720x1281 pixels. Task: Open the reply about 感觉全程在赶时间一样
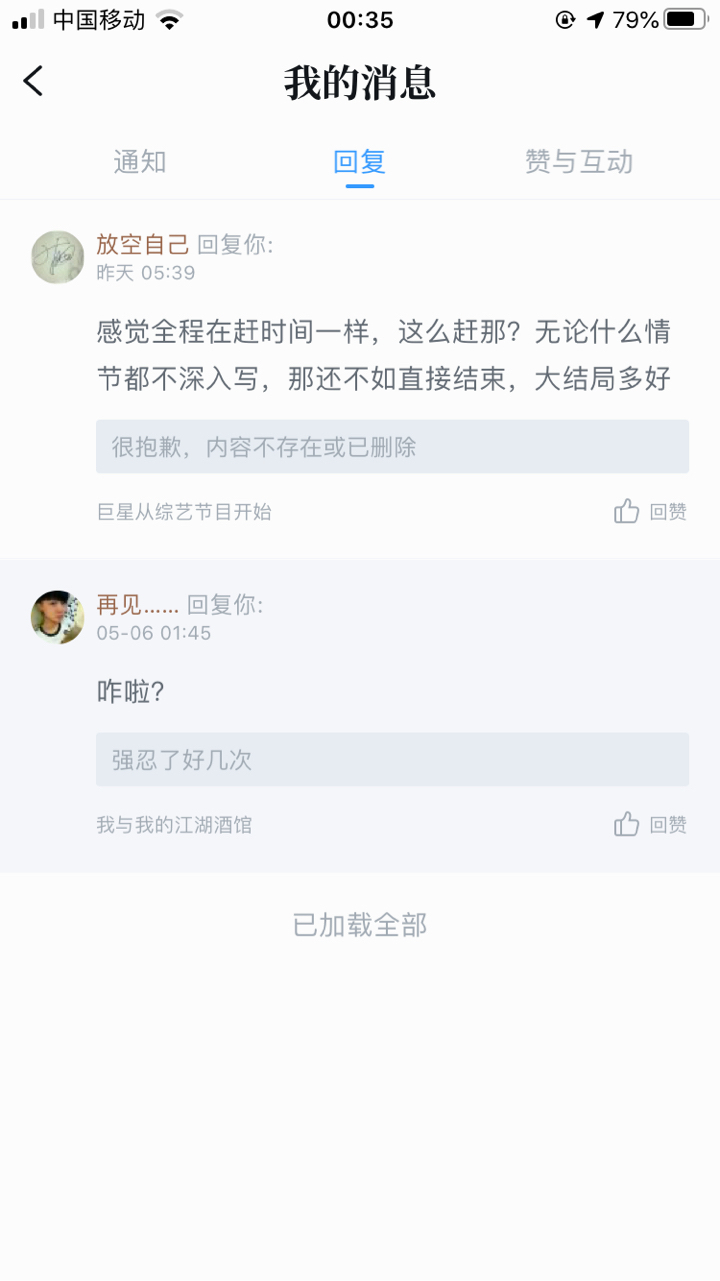(384, 355)
